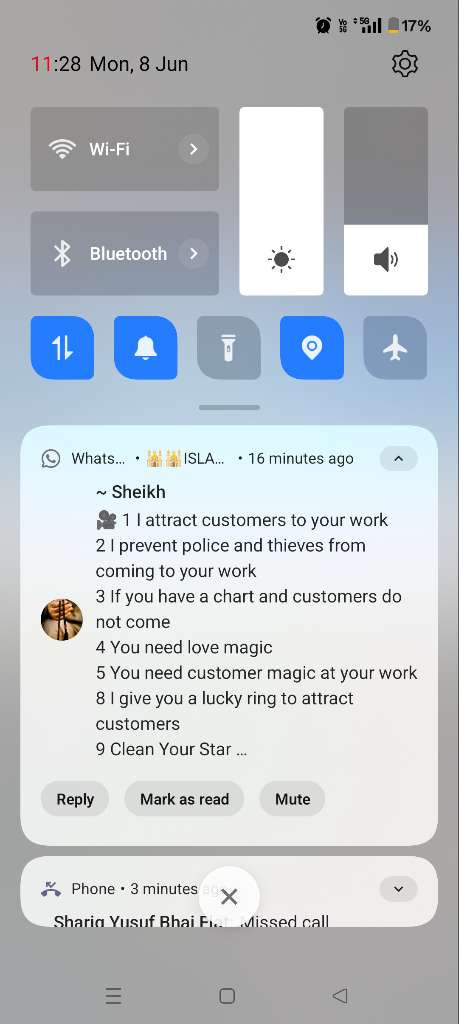Clear all notifications with the X
The image size is (459, 1024).
(229, 897)
